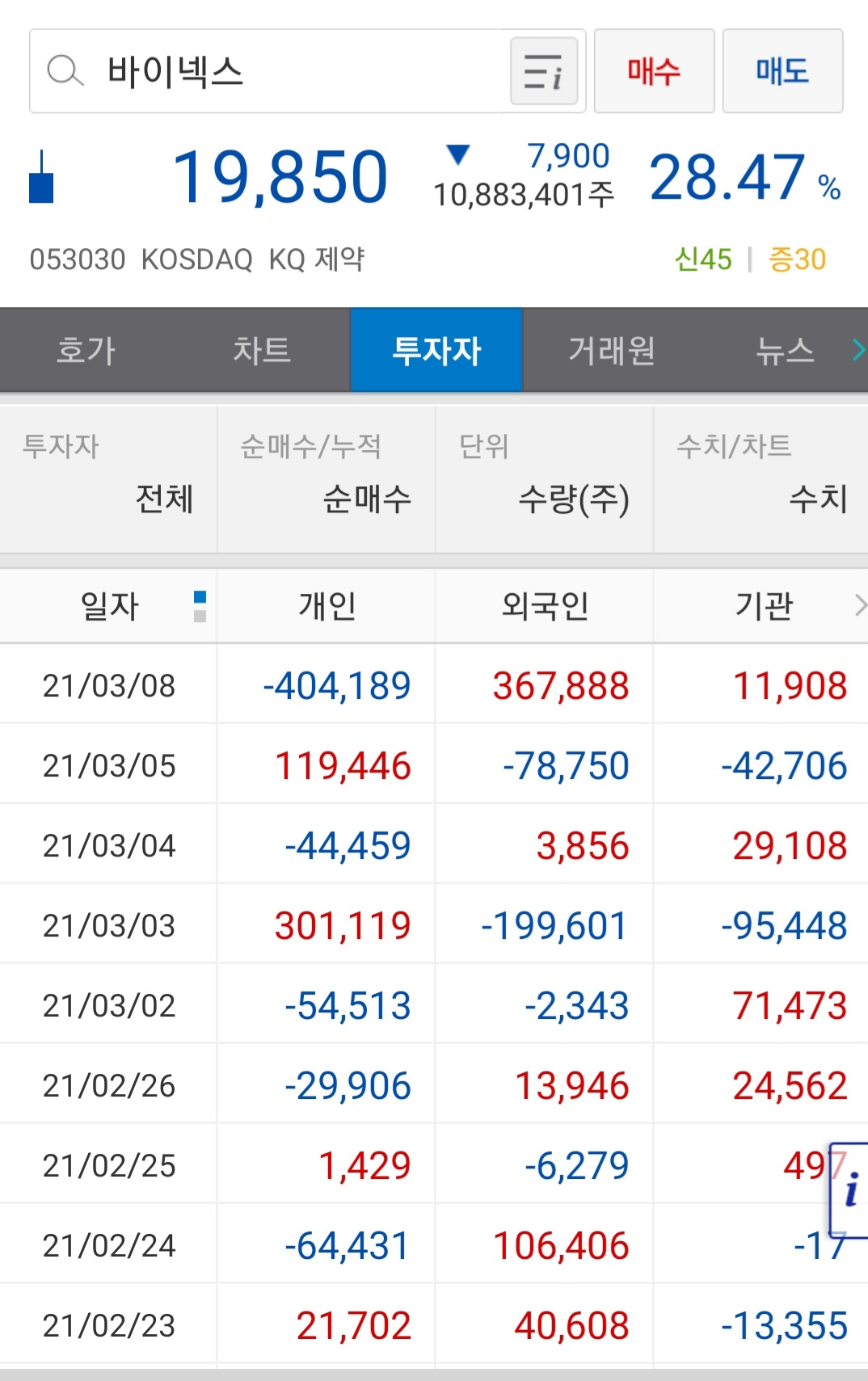Open the 투자자 전체 dropdown

tap(108, 479)
